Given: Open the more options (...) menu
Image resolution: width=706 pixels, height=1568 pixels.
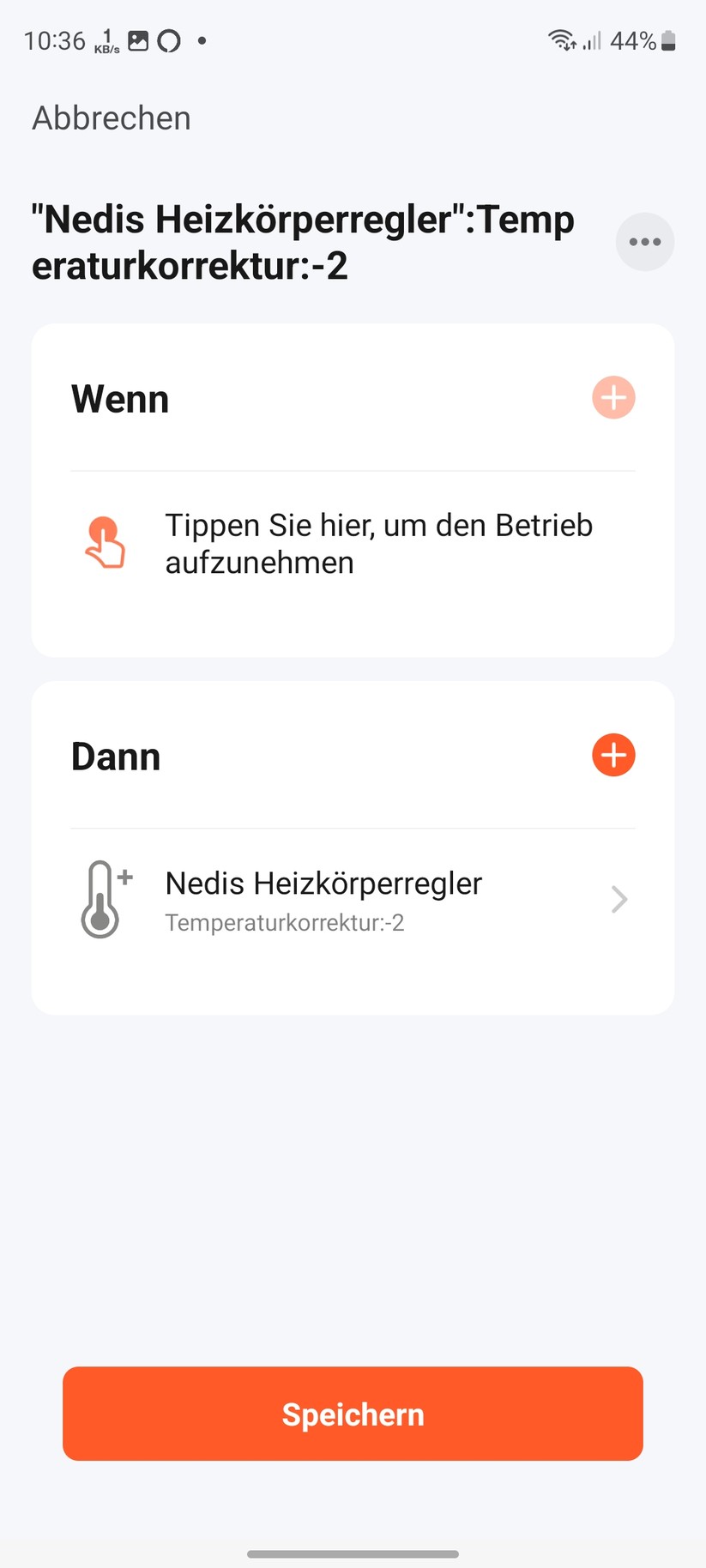Looking at the screenshot, I should [x=644, y=242].
